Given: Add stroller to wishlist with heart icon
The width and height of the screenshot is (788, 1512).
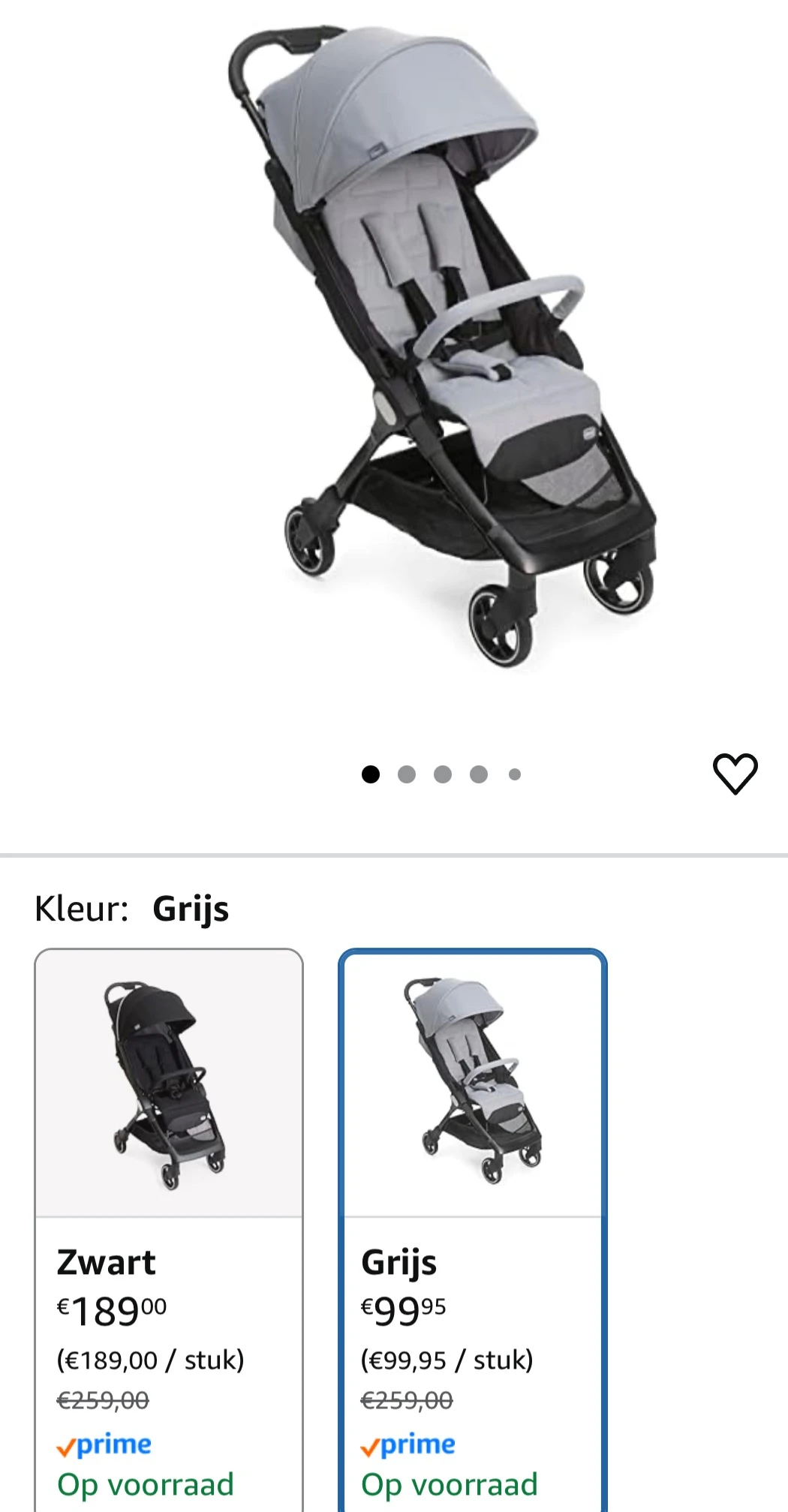Looking at the screenshot, I should pyautogui.click(x=735, y=774).
